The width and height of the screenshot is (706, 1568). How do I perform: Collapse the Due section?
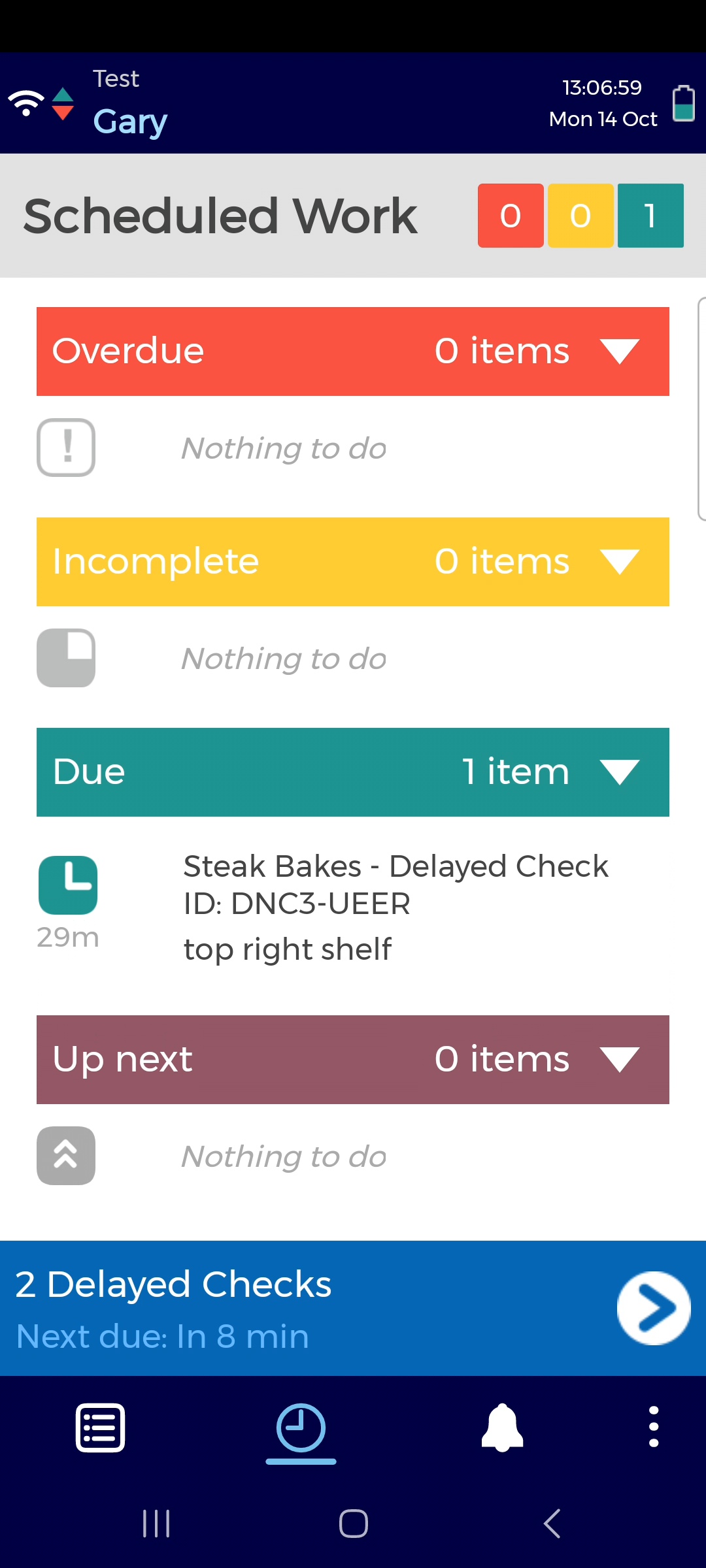pyautogui.click(x=618, y=772)
